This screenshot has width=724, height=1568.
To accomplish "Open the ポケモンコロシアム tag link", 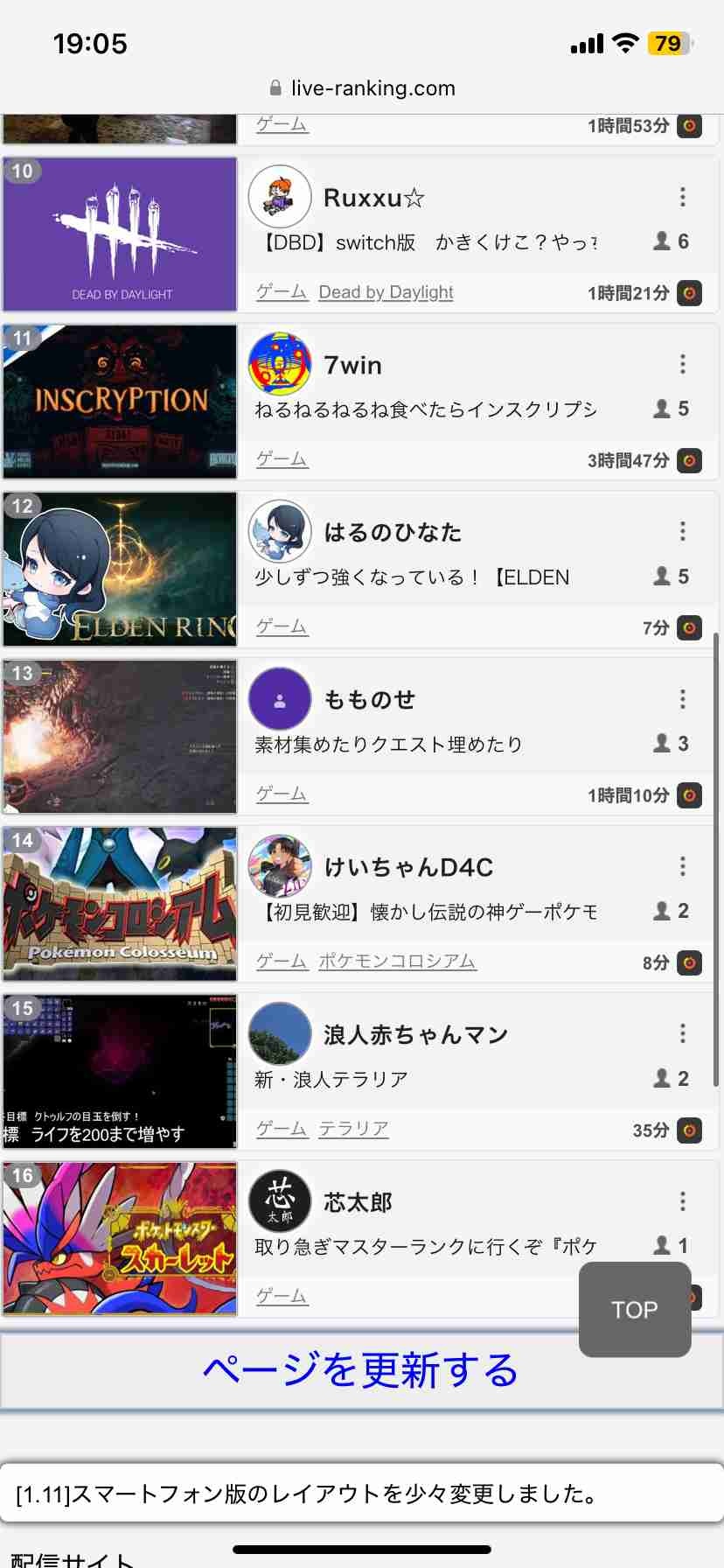I will pyautogui.click(x=397, y=962).
